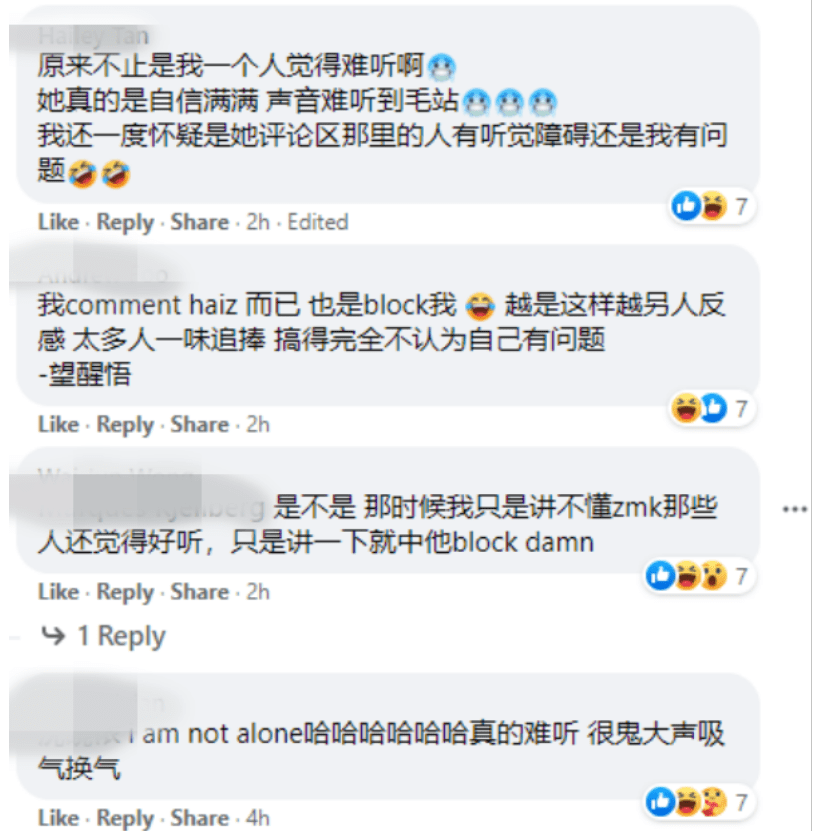Share the 'comment haiz' comment
Viewport: 813px width, 838px height.
[x=199, y=424]
